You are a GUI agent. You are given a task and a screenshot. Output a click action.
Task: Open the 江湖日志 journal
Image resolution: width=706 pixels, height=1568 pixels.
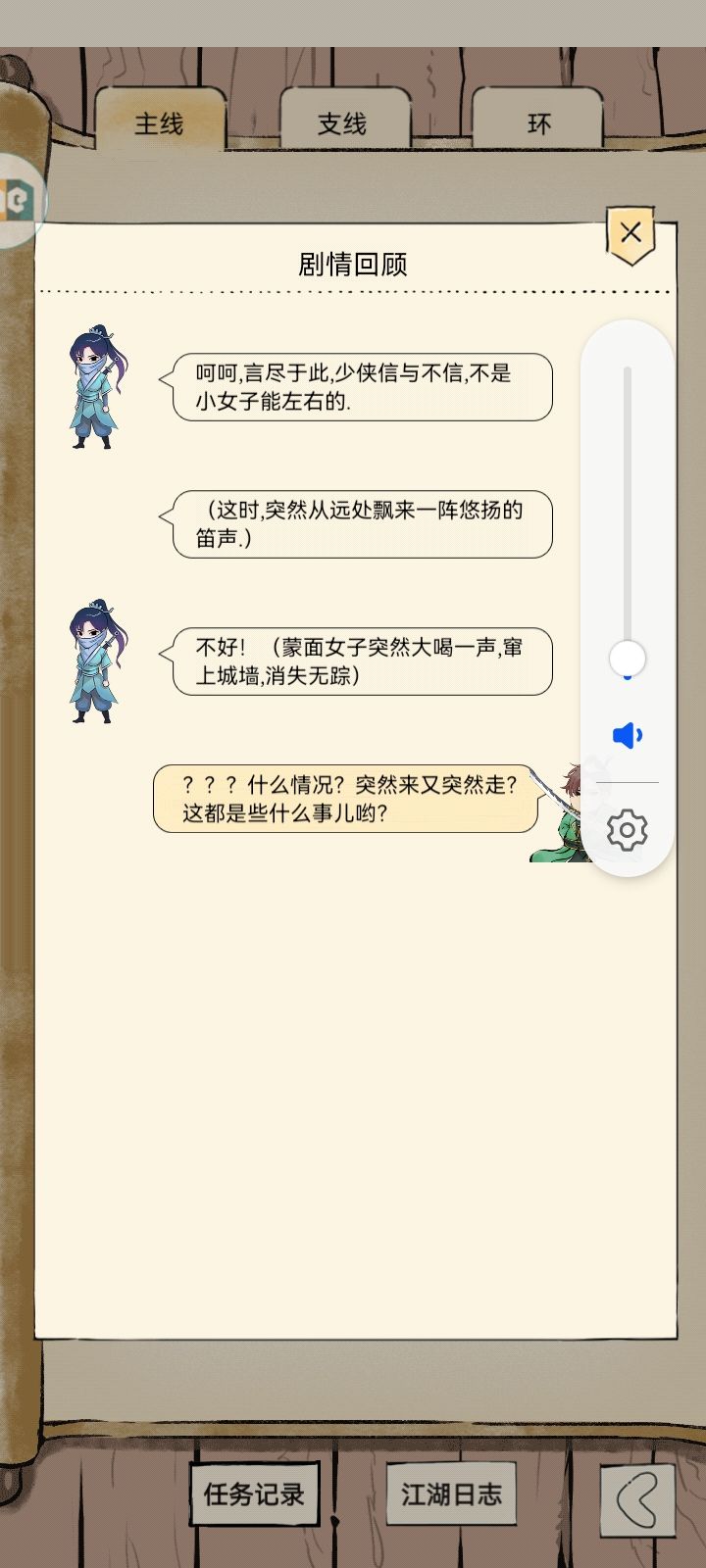pos(452,1493)
